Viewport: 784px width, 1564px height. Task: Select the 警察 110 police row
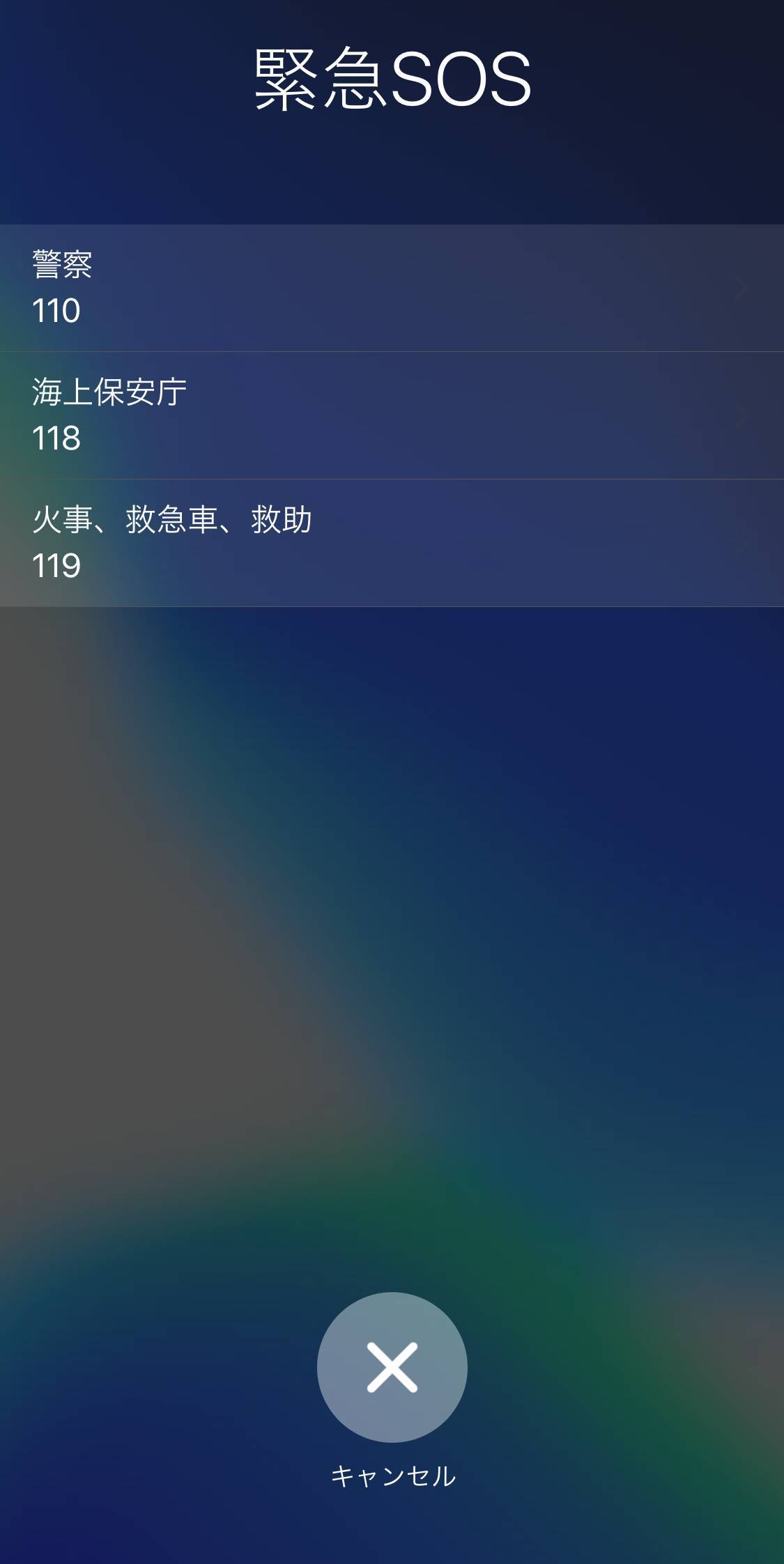tap(392, 288)
